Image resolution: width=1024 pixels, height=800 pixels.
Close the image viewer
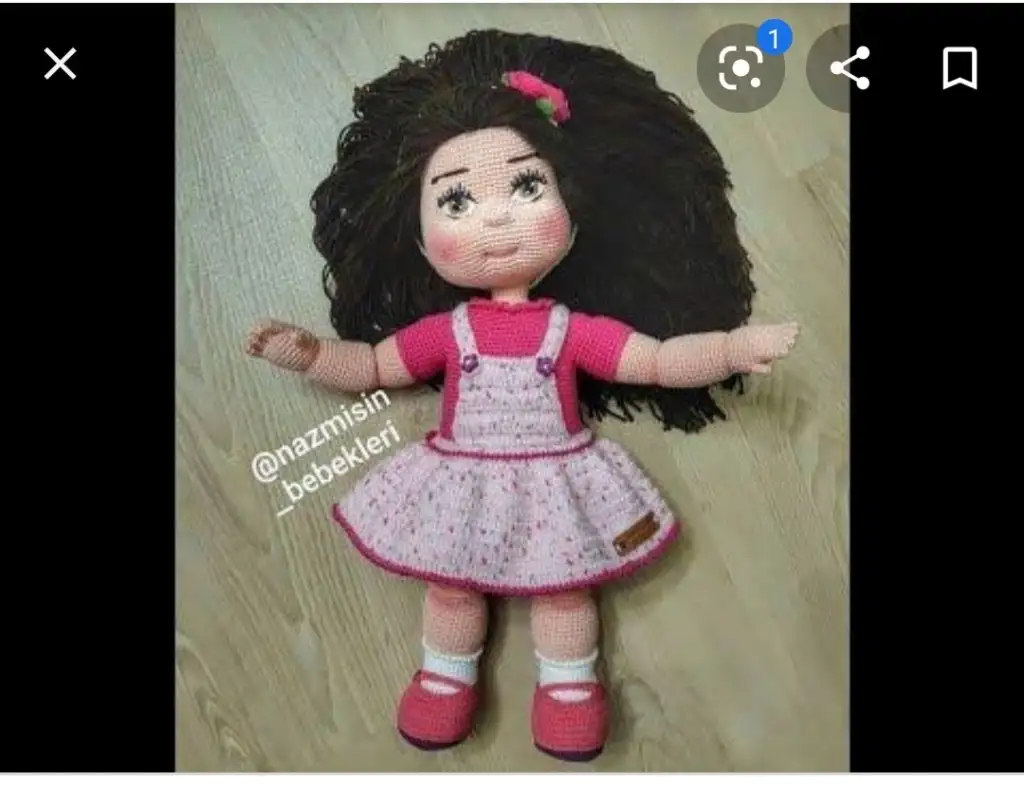(60, 65)
